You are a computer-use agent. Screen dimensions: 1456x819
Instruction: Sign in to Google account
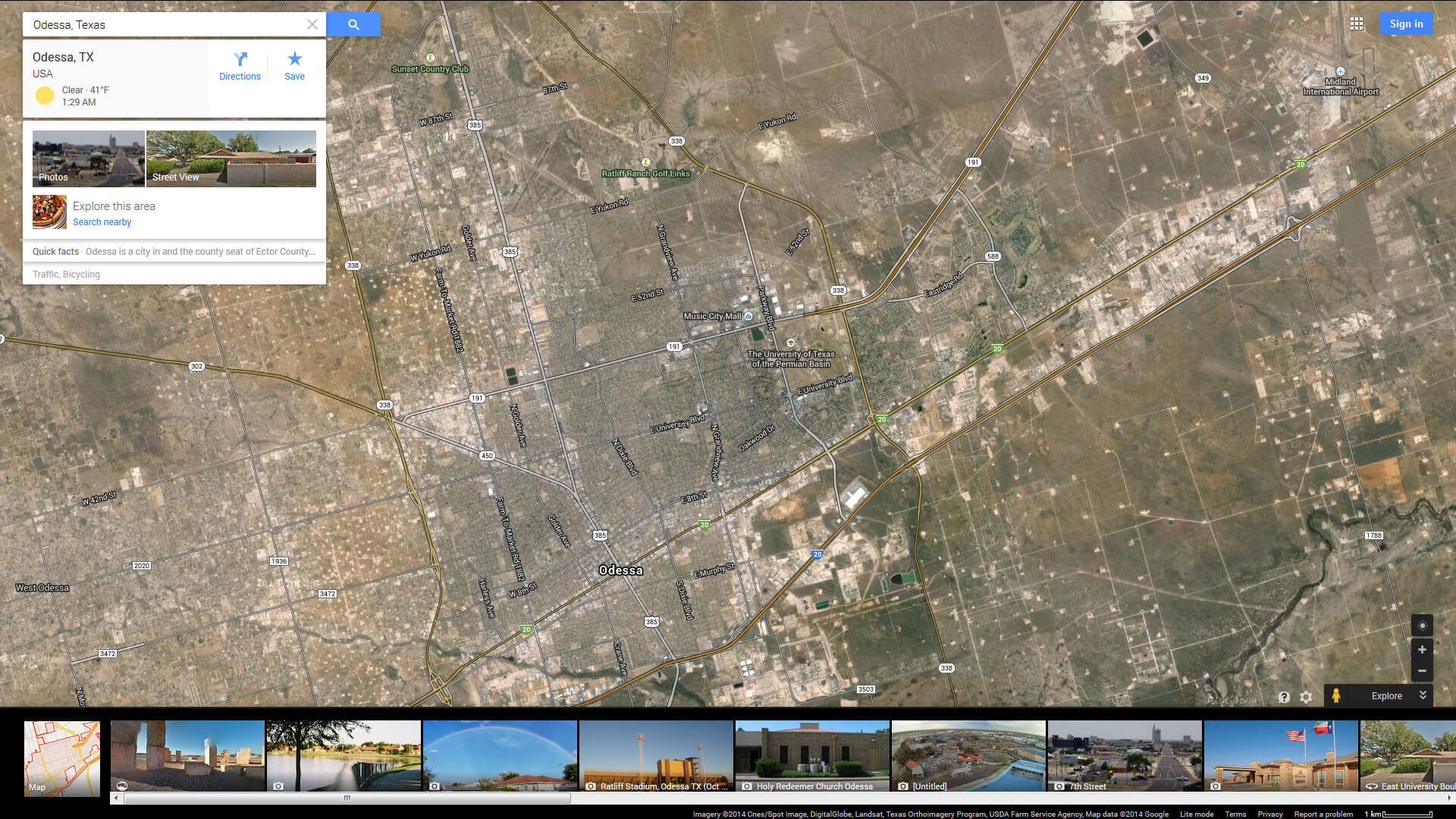1406,24
